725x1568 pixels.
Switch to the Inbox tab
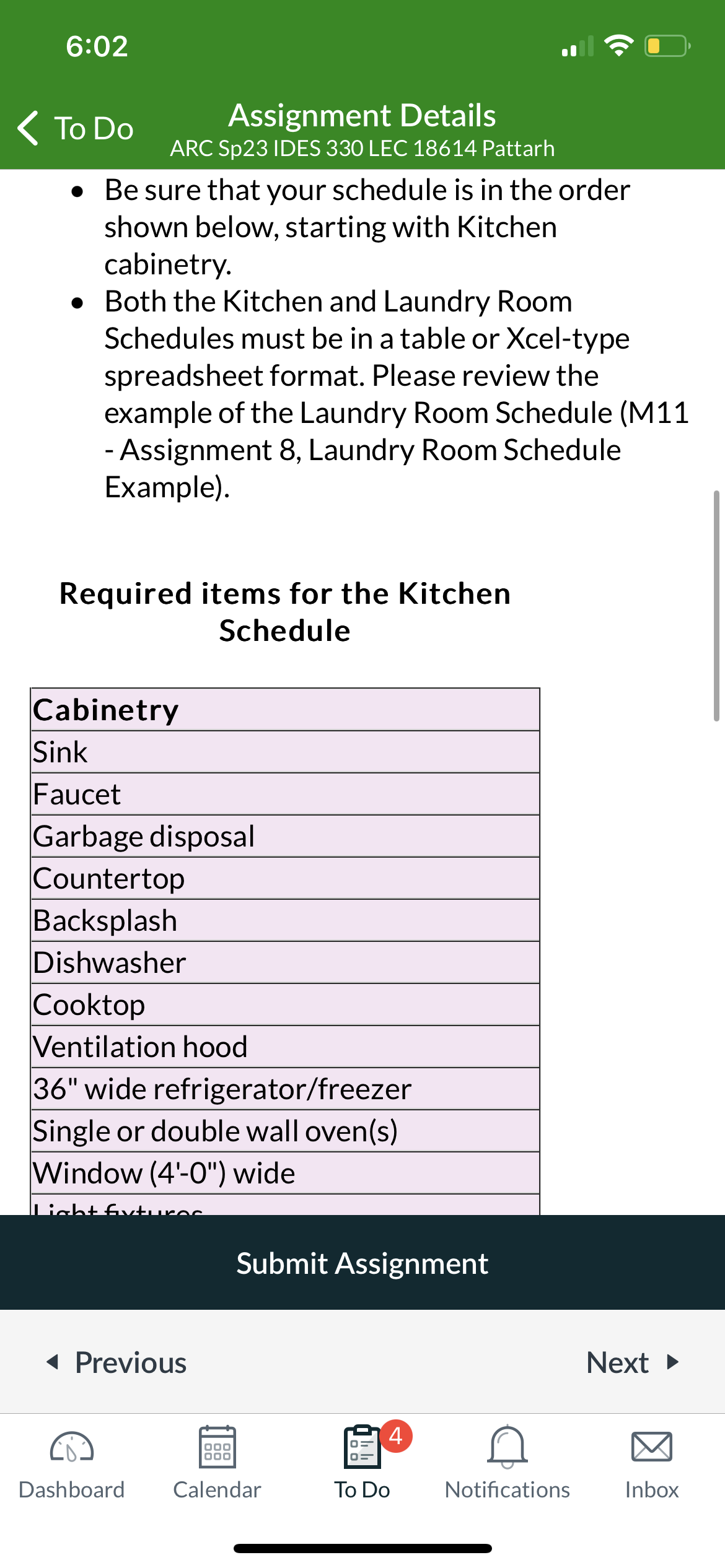point(652,1463)
